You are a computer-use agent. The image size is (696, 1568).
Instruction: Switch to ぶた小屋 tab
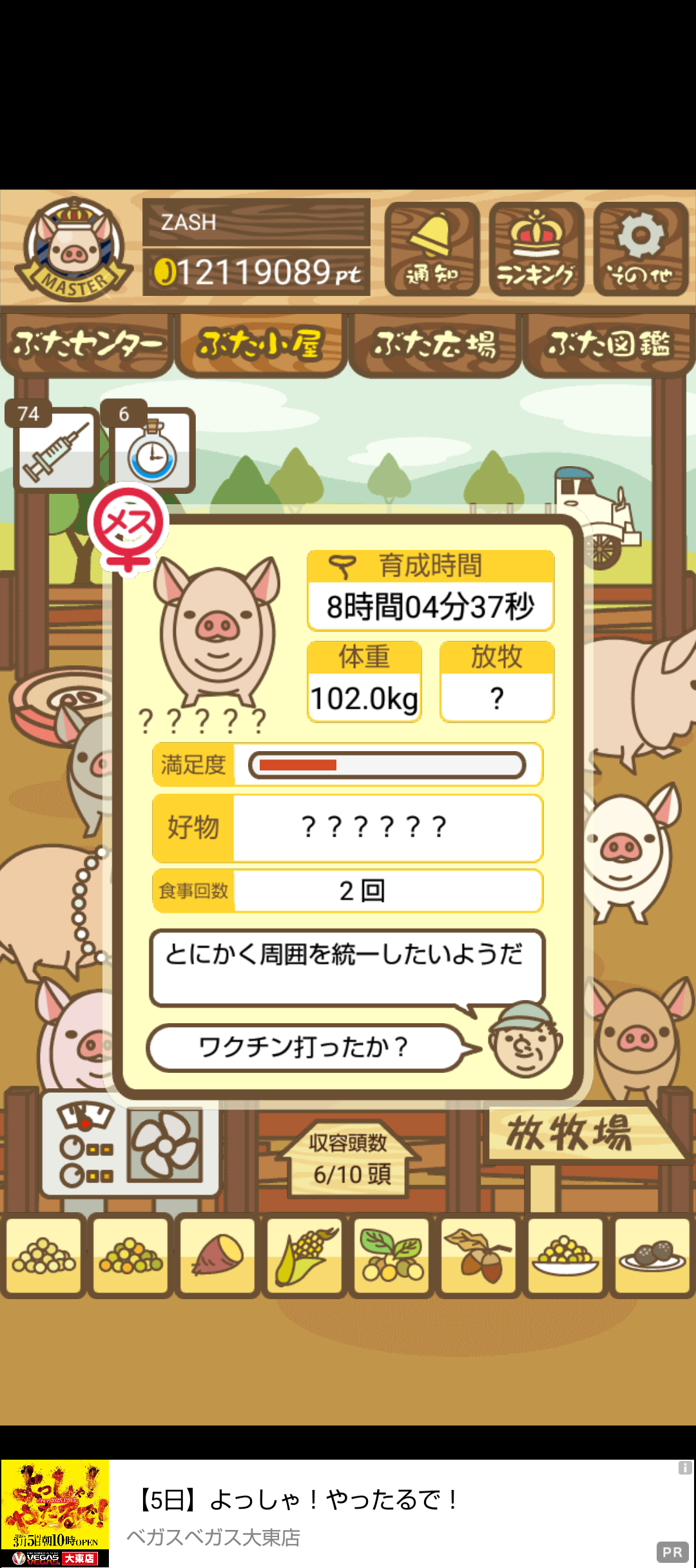260,344
